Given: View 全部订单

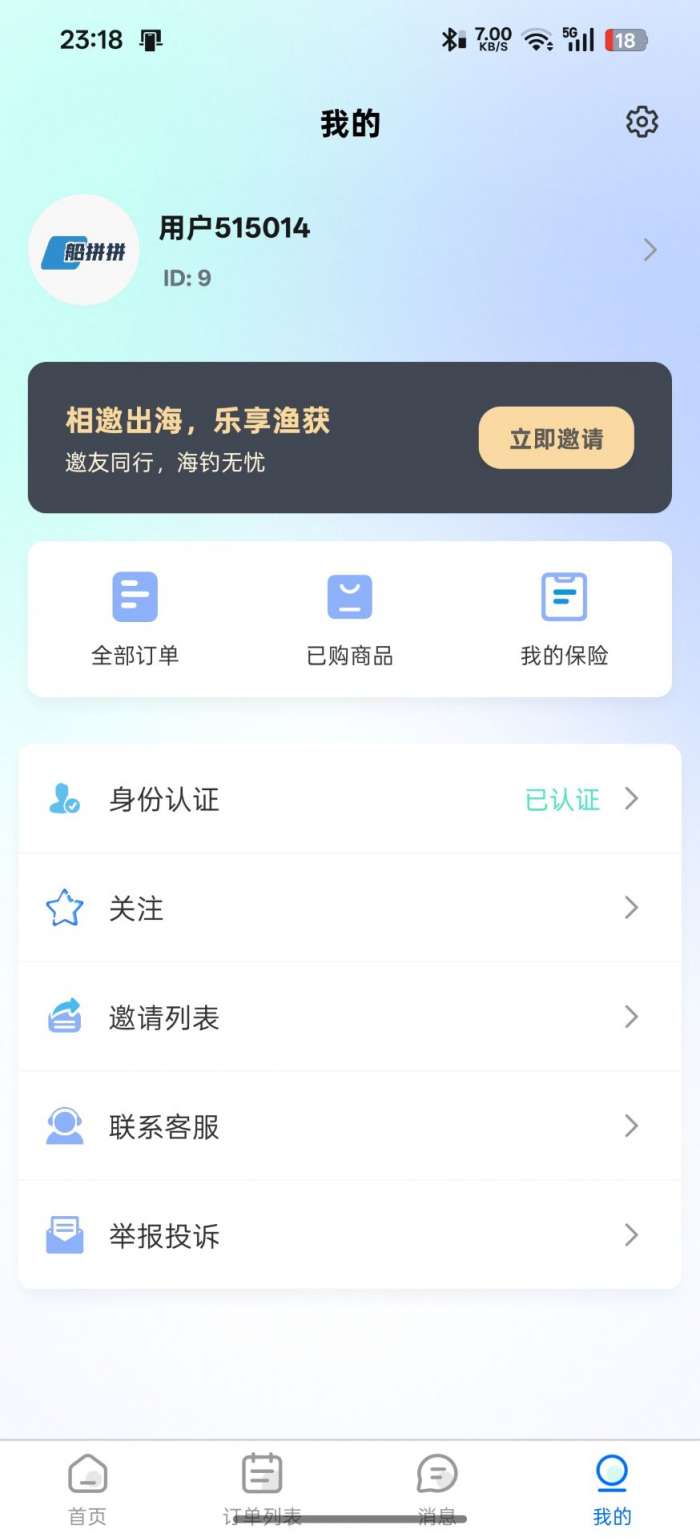Looking at the screenshot, I should [x=135, y=619].
